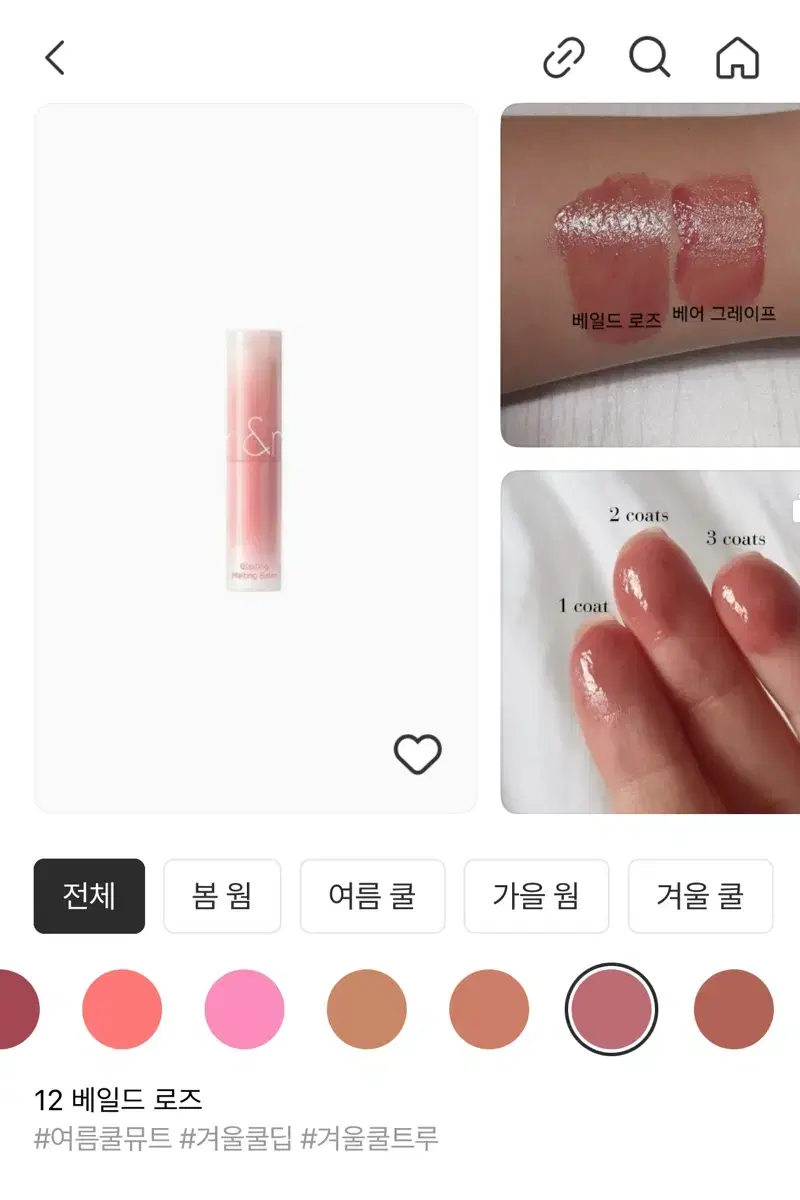The width and height of the screenshot is (800, 1200).
Task: Enable the 겨울 쿨 filter
Action: [701, 896]
